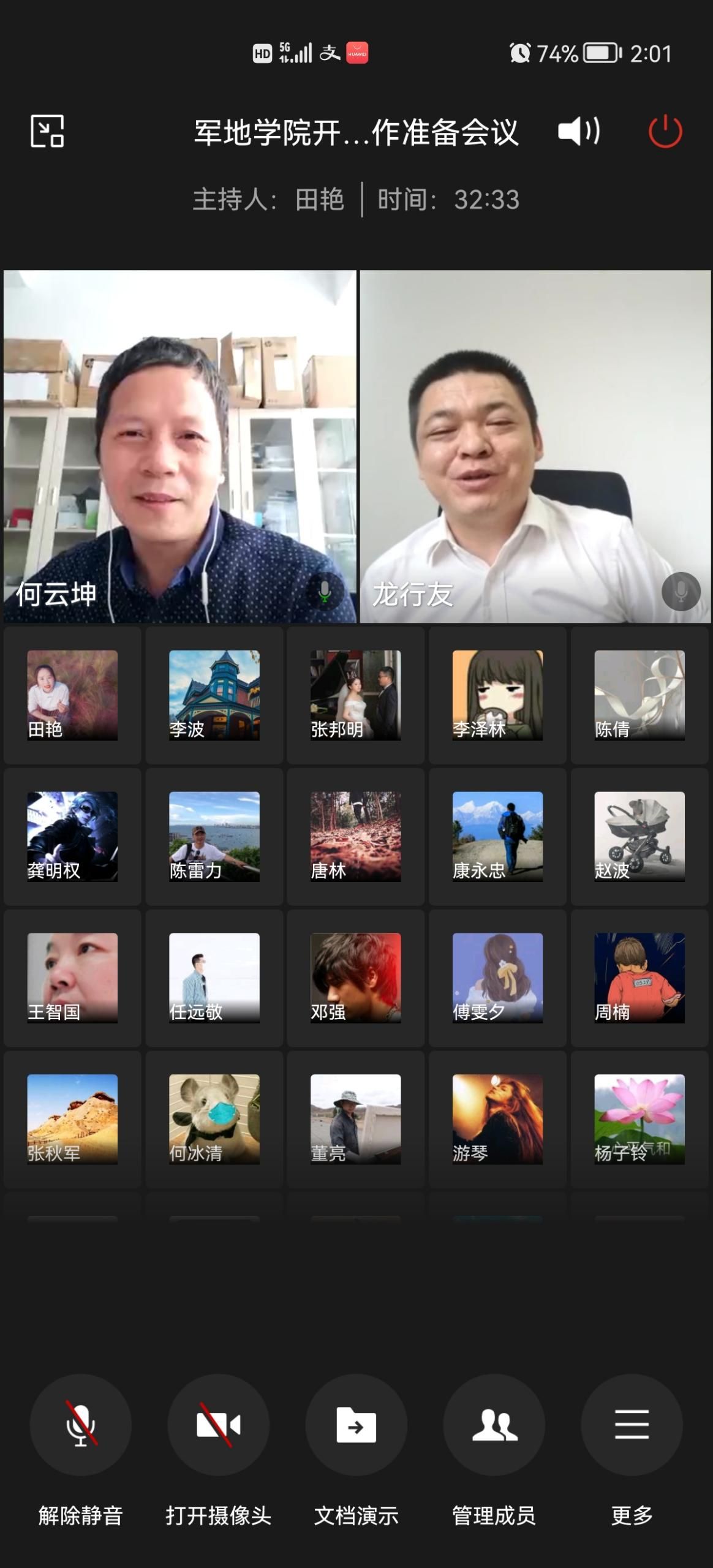The width and height of the screenshot is (713, 1568).
Task: Select 杨子铃's lotus avatar tile
Action: coord(639,1120)
